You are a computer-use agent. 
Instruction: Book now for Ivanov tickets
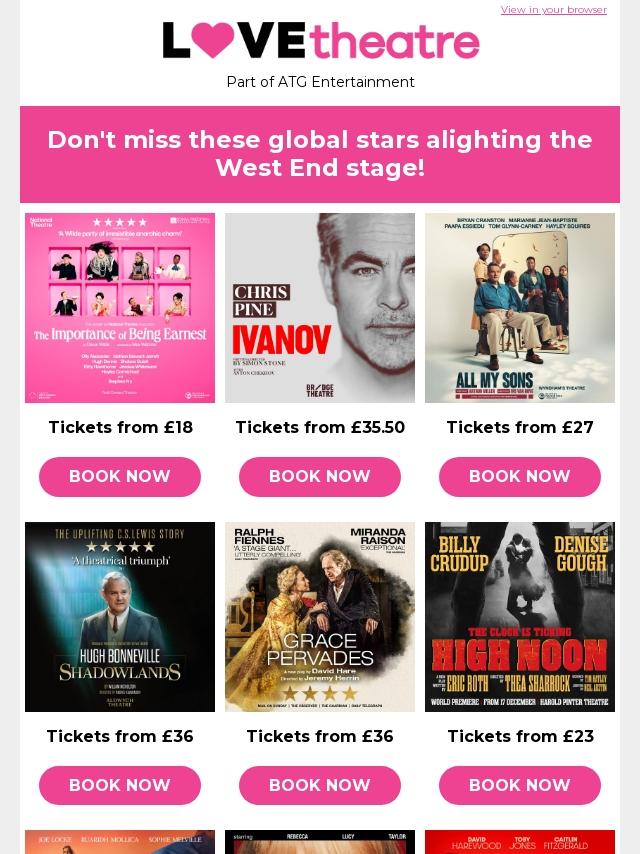[x=320, y=477]
